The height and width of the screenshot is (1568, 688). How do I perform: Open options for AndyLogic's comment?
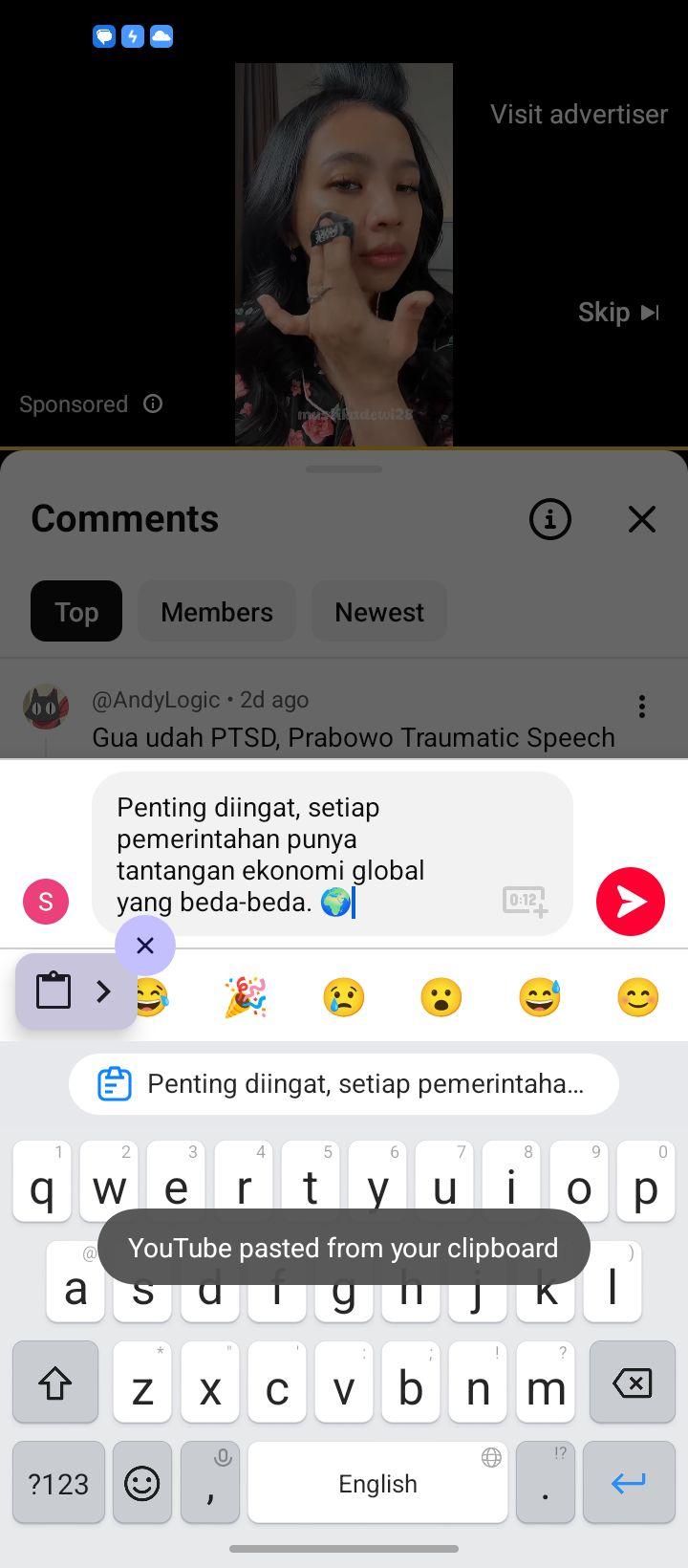[642, 707]
